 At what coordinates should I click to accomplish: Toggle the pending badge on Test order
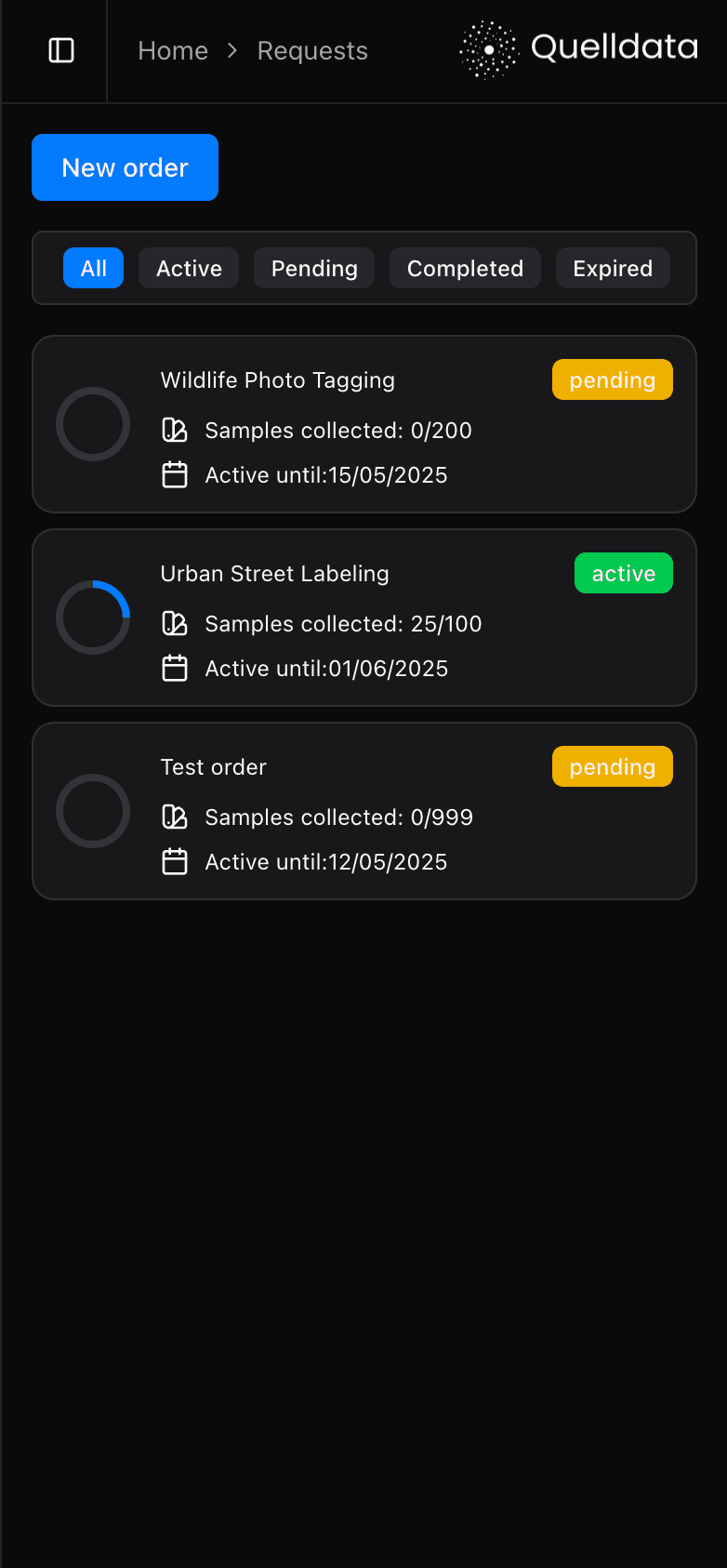pos(612,766)
